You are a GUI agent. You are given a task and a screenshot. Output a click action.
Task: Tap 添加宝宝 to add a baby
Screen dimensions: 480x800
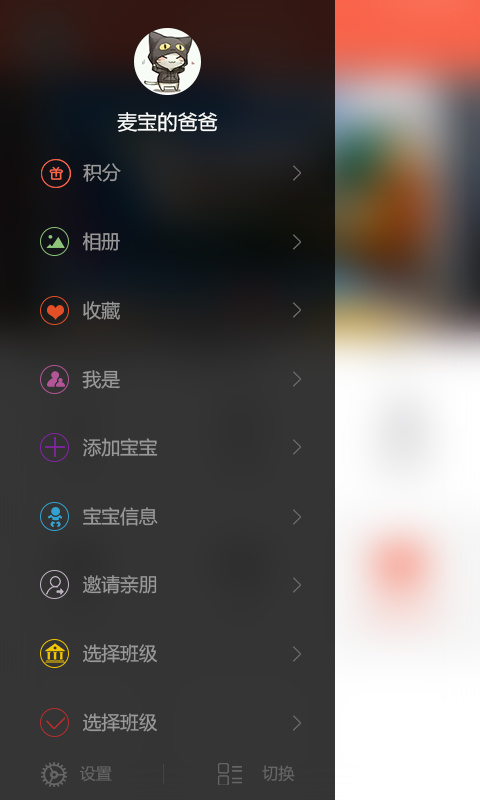click(167, 447)
